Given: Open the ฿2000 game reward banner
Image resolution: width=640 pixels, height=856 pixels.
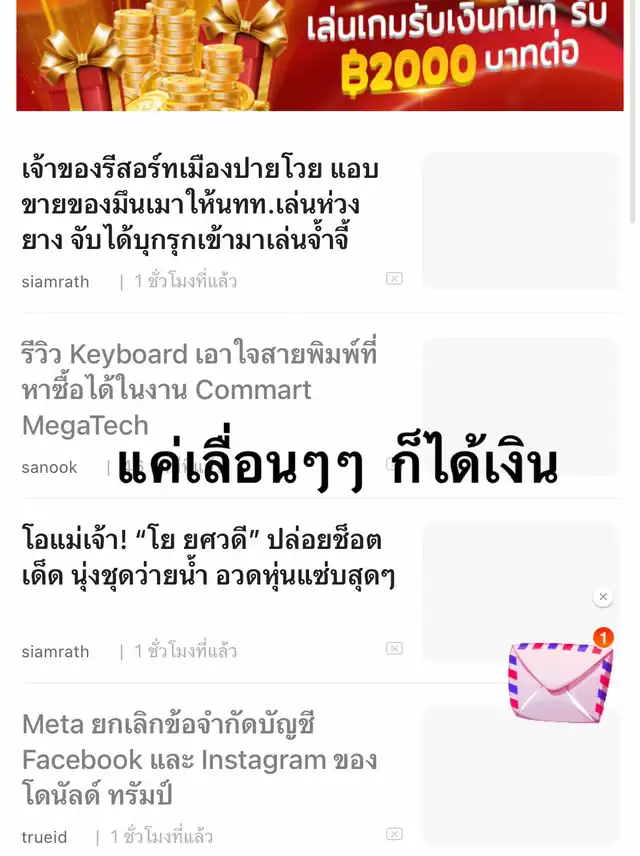Looking at the screenshot, I should pyautogui.click(x=320, y=55).
